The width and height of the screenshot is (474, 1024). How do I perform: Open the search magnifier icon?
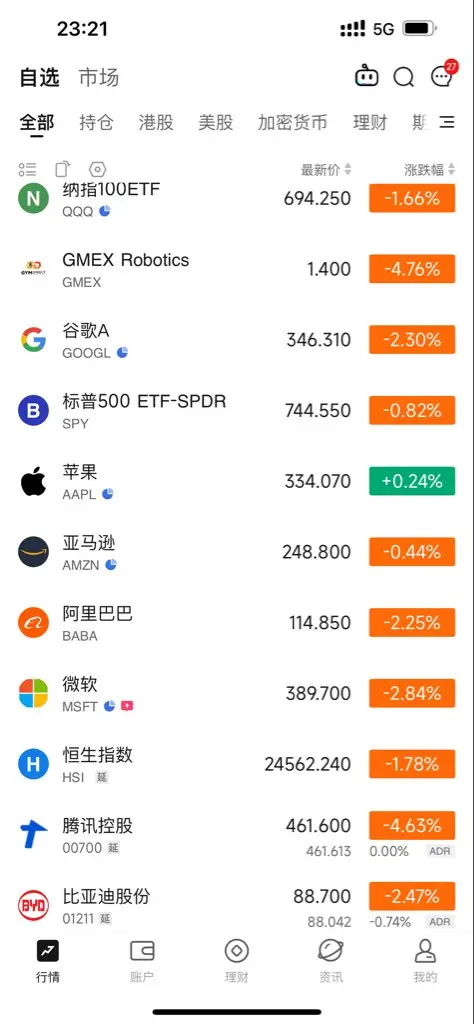[403, 77]
